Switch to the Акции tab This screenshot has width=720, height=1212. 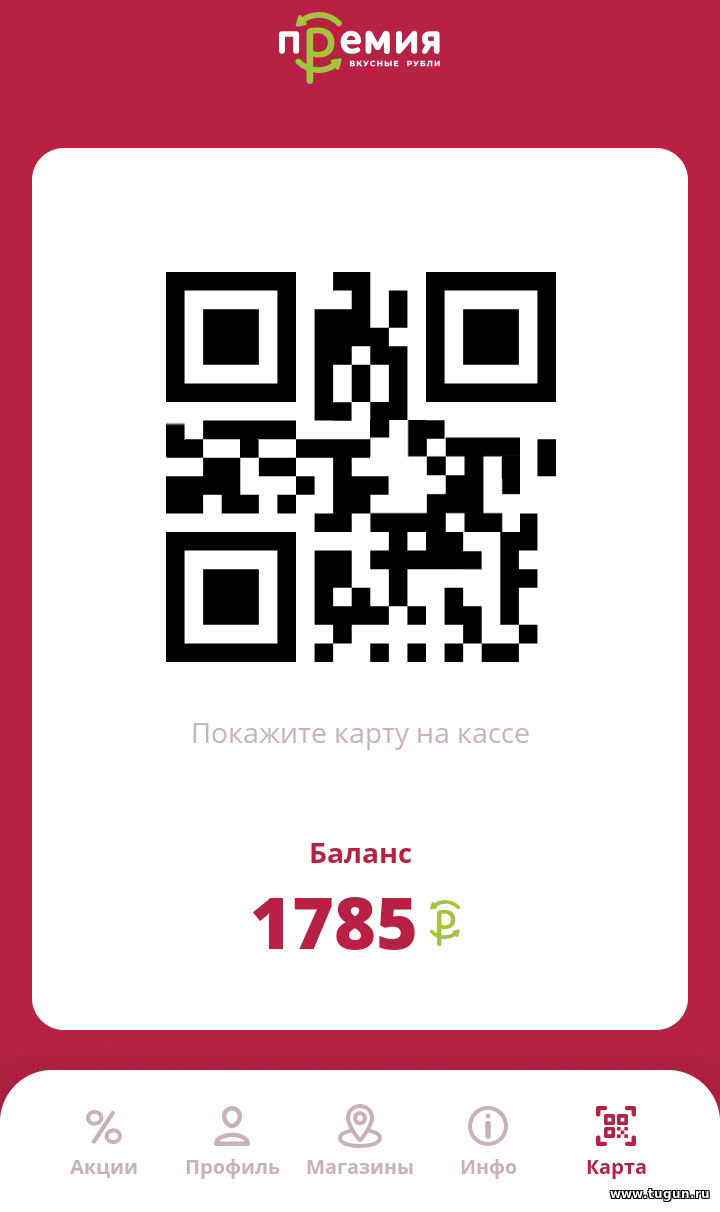[104, 1141]
